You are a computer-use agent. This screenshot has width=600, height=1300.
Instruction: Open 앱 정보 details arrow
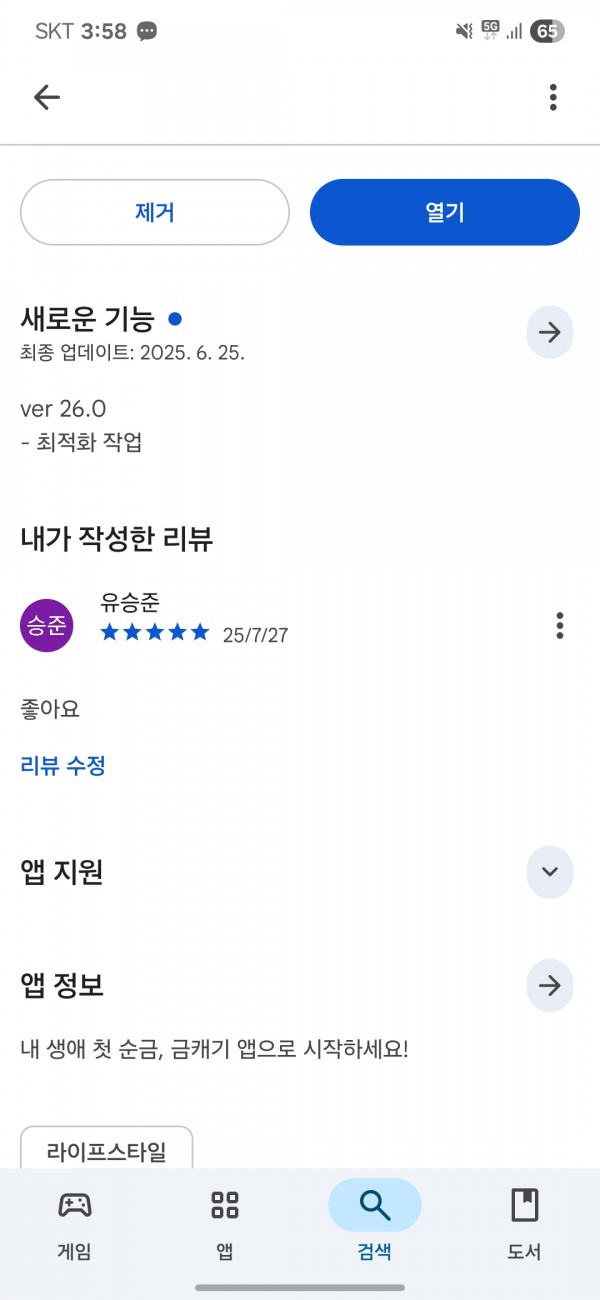[x=550, y=985]
